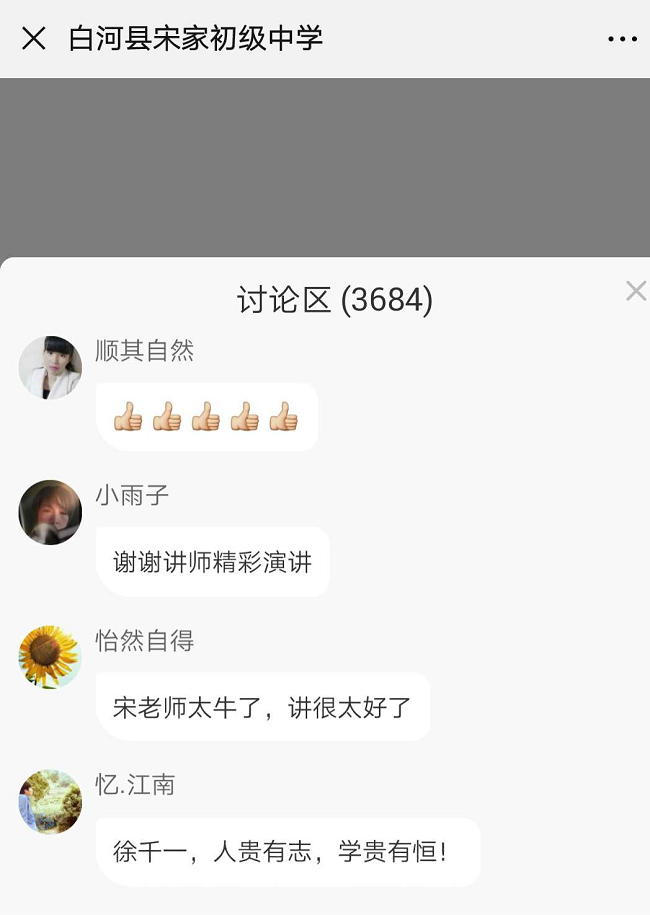The width and height of the screenshot is (650, 915).
Task: Open 忆.江南's profile avatar
Action: tap(50, 801)
